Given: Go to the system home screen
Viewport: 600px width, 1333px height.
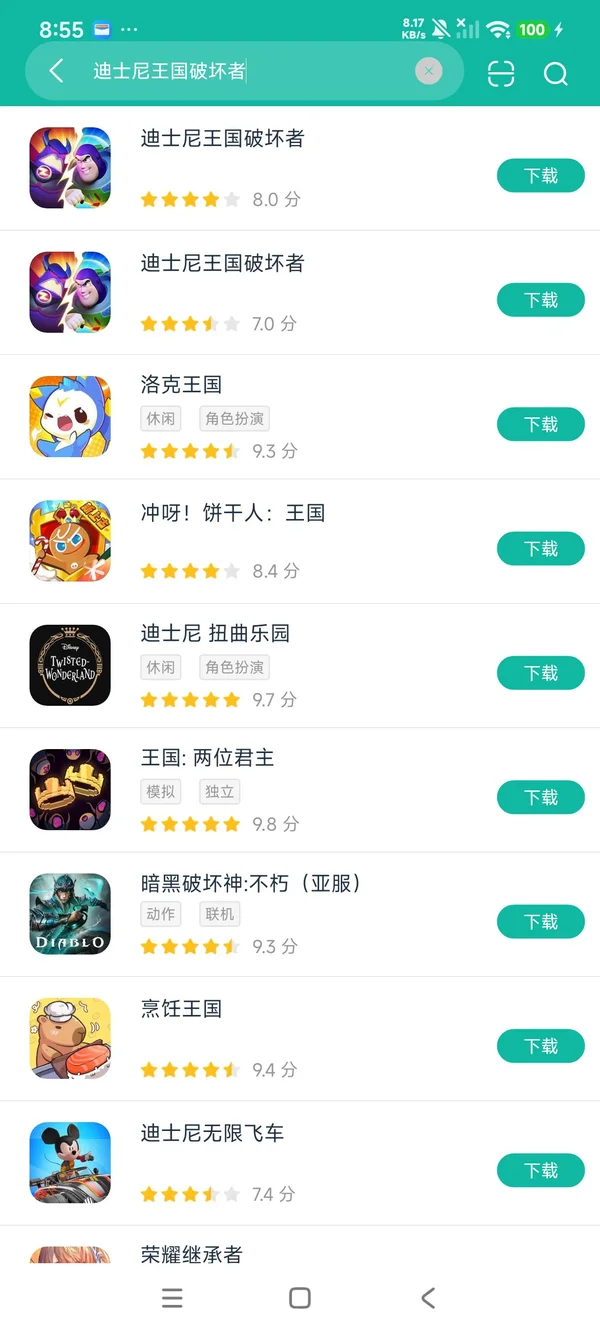Looking at the screenshot, I should (x=299, y=1298).
